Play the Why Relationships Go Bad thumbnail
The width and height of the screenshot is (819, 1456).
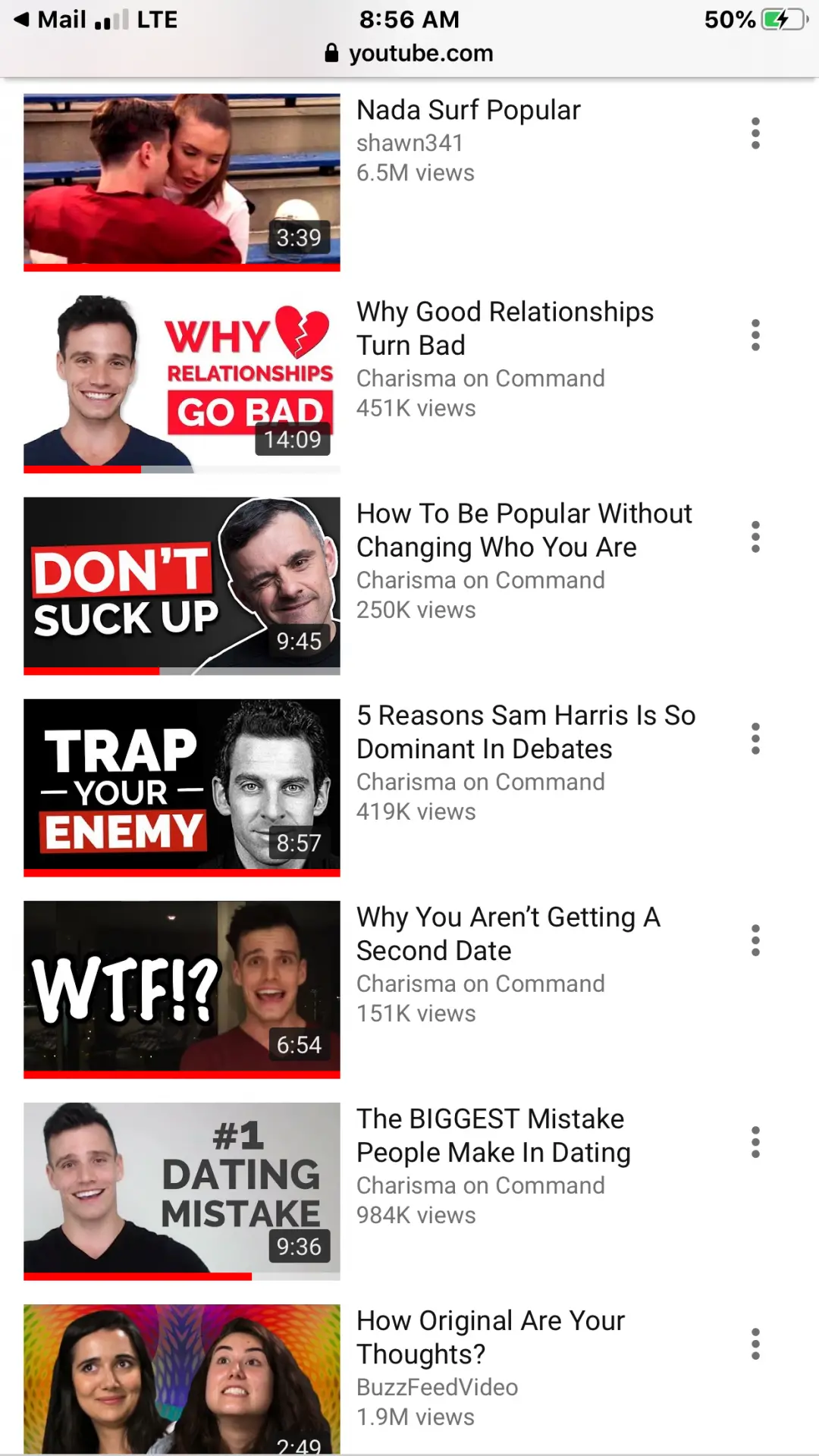(x=181, y=383)
